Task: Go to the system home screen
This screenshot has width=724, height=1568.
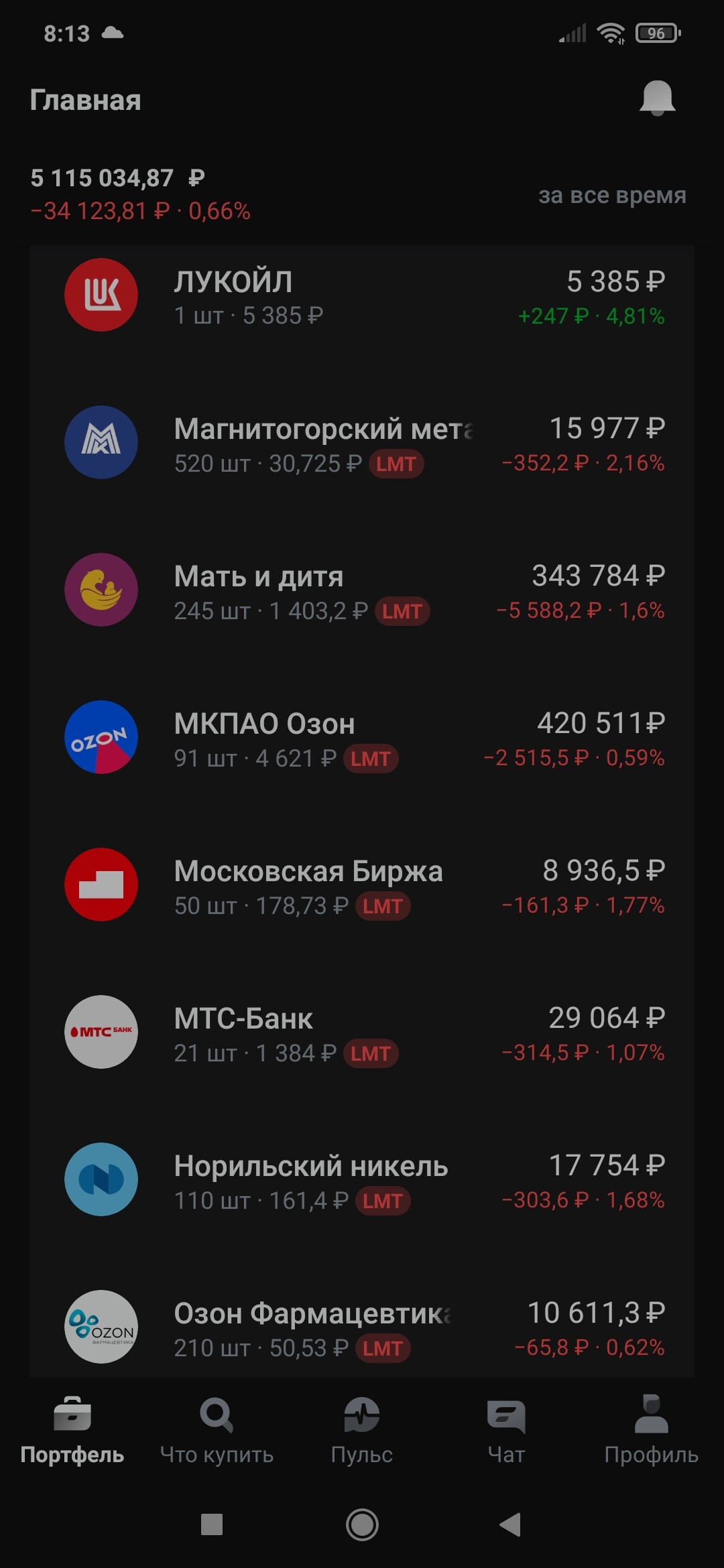Action: pyautogui.click(x=362, y=1524)
